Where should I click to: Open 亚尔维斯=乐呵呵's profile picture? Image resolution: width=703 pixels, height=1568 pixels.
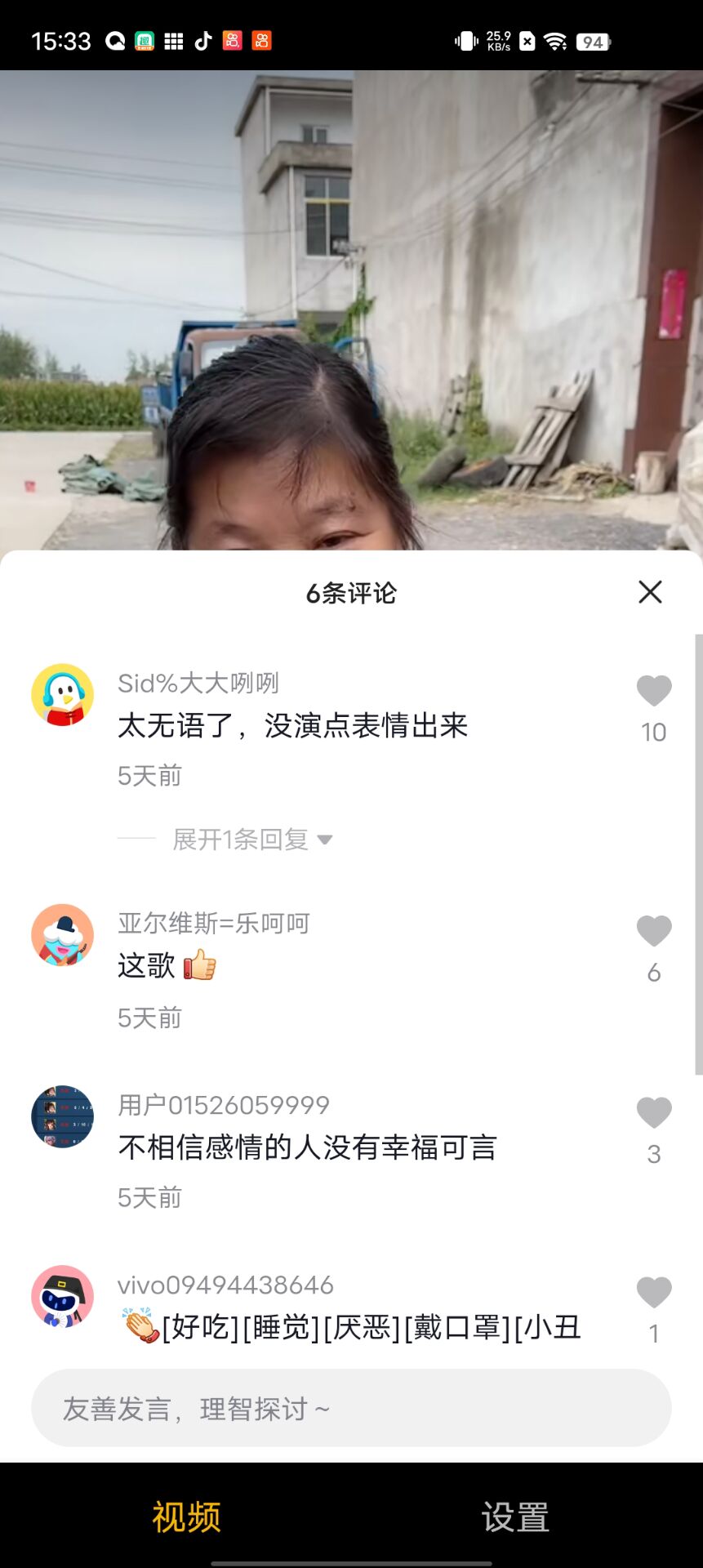(x=63, y=935)
